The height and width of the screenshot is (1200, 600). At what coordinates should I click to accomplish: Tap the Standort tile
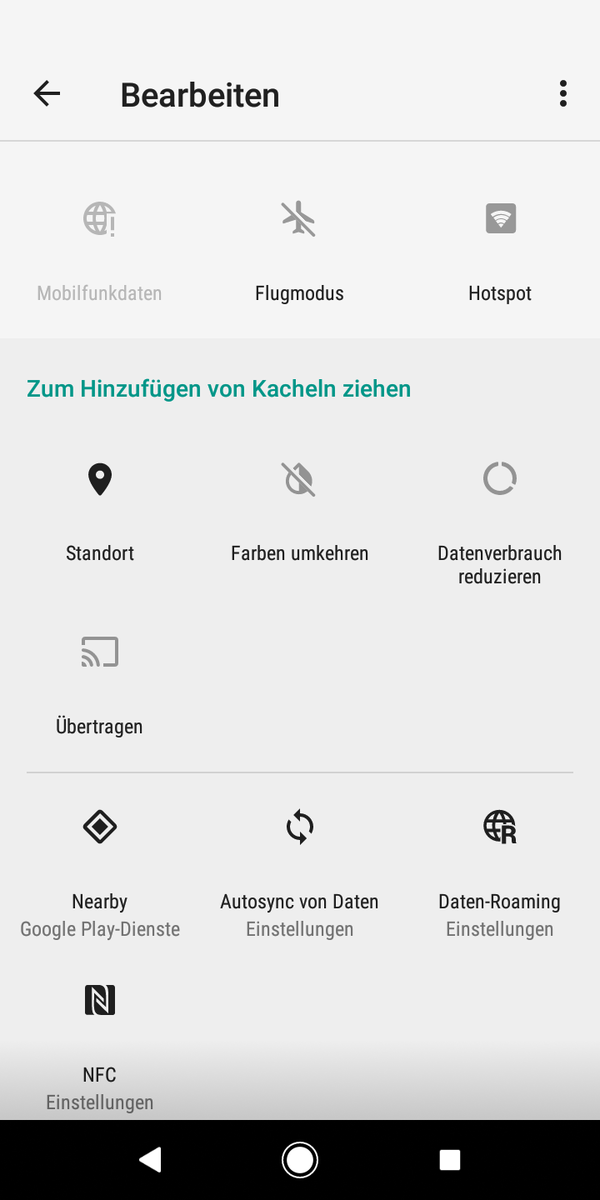click(x=100, y=508)
